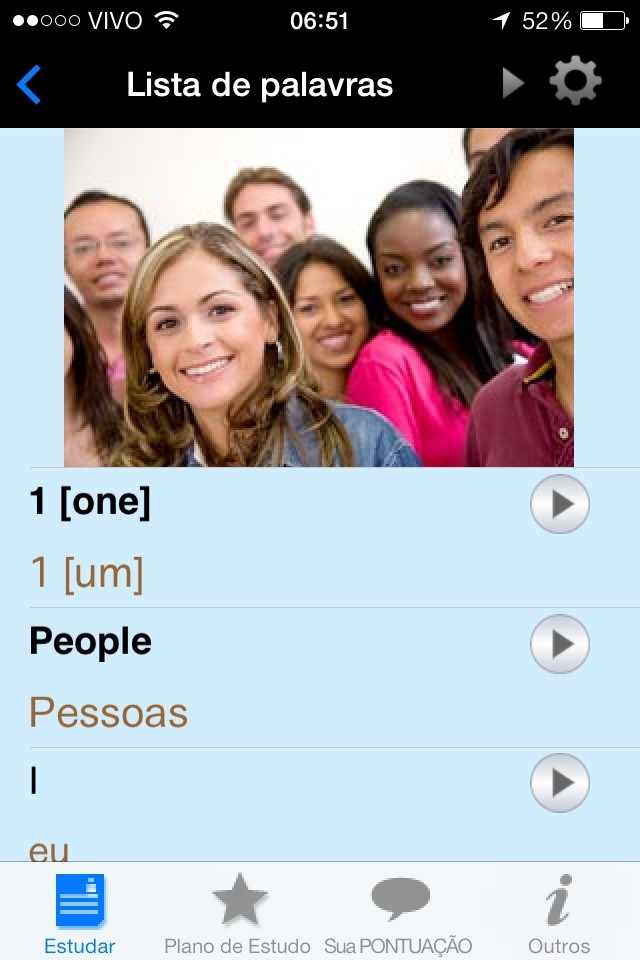Screen dimensions: 640x960
Task: Play pronunciation of "People"
Action: (559, 644)
